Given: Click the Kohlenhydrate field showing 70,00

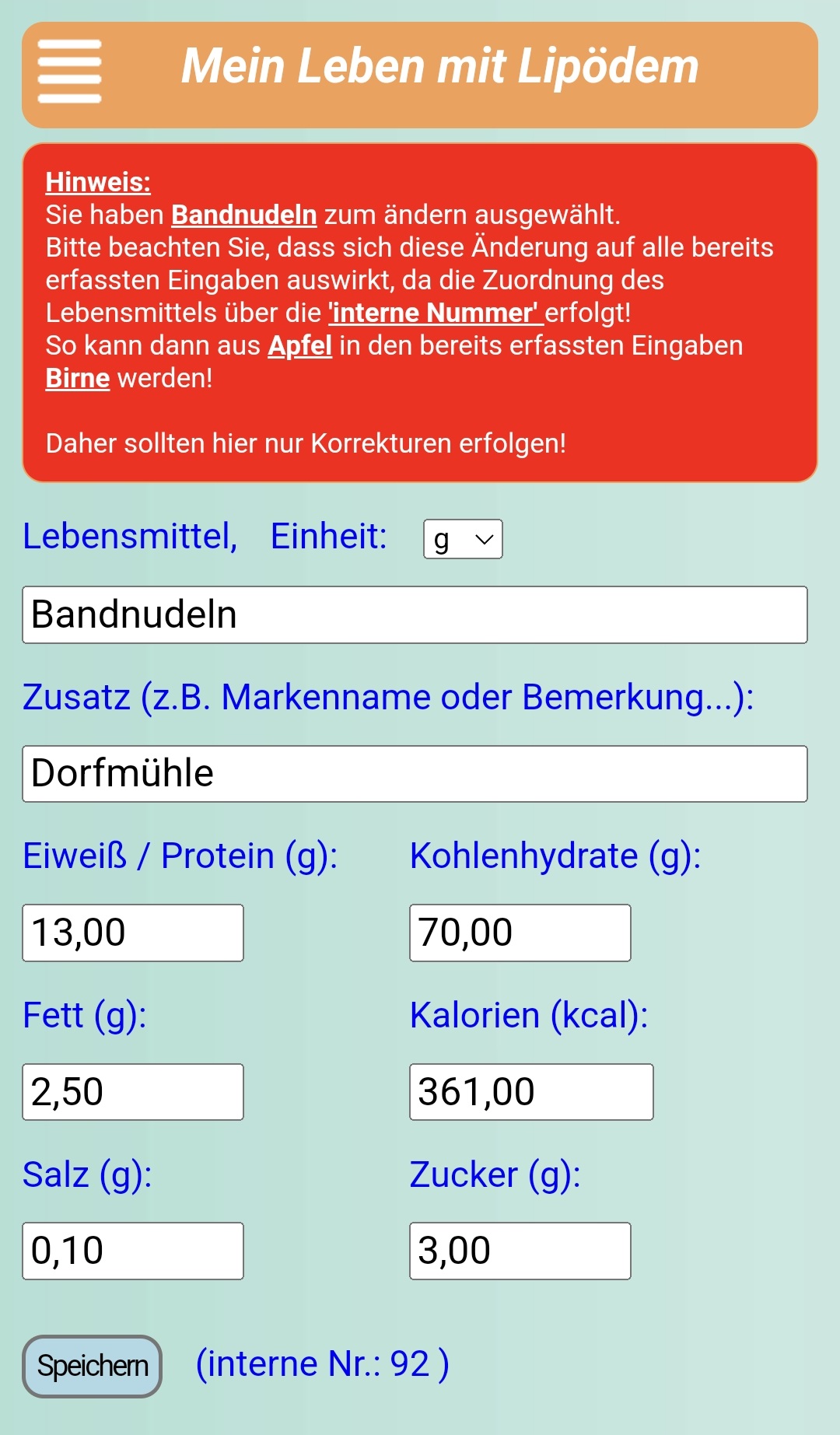Looking at the screenshot, I should coord(519,933).
